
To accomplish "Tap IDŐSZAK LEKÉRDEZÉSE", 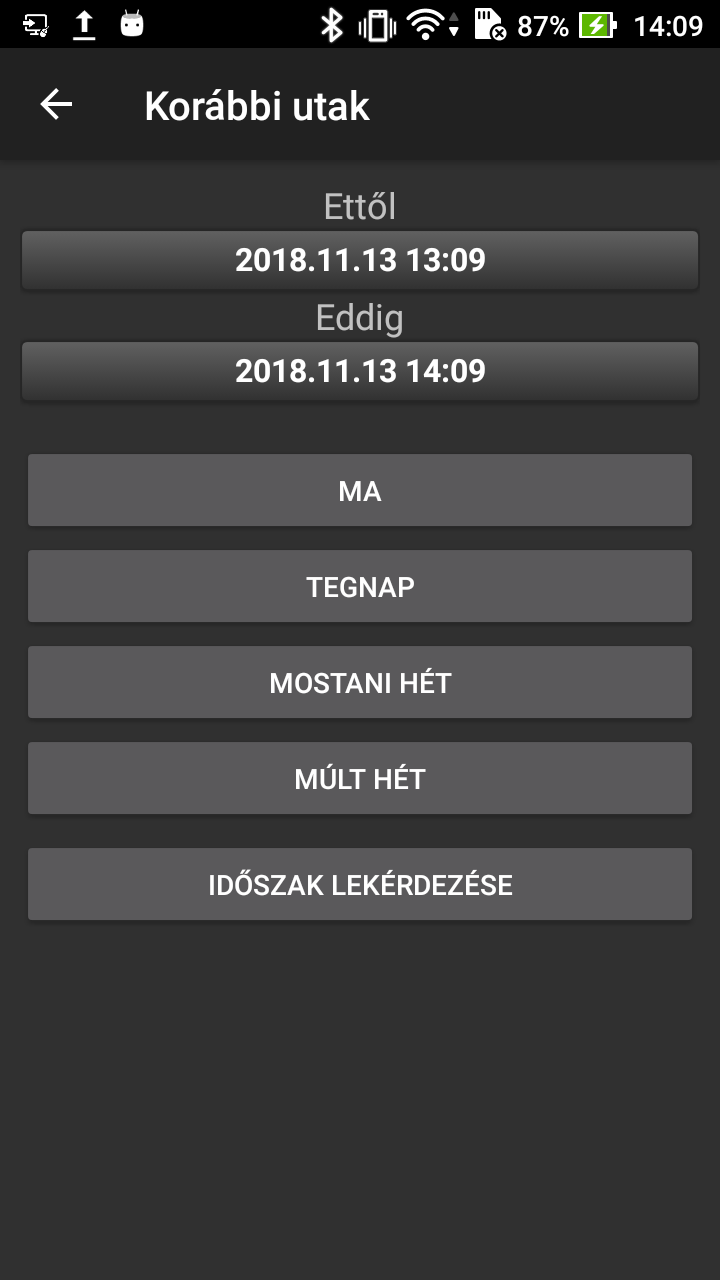I will [360, 885].
